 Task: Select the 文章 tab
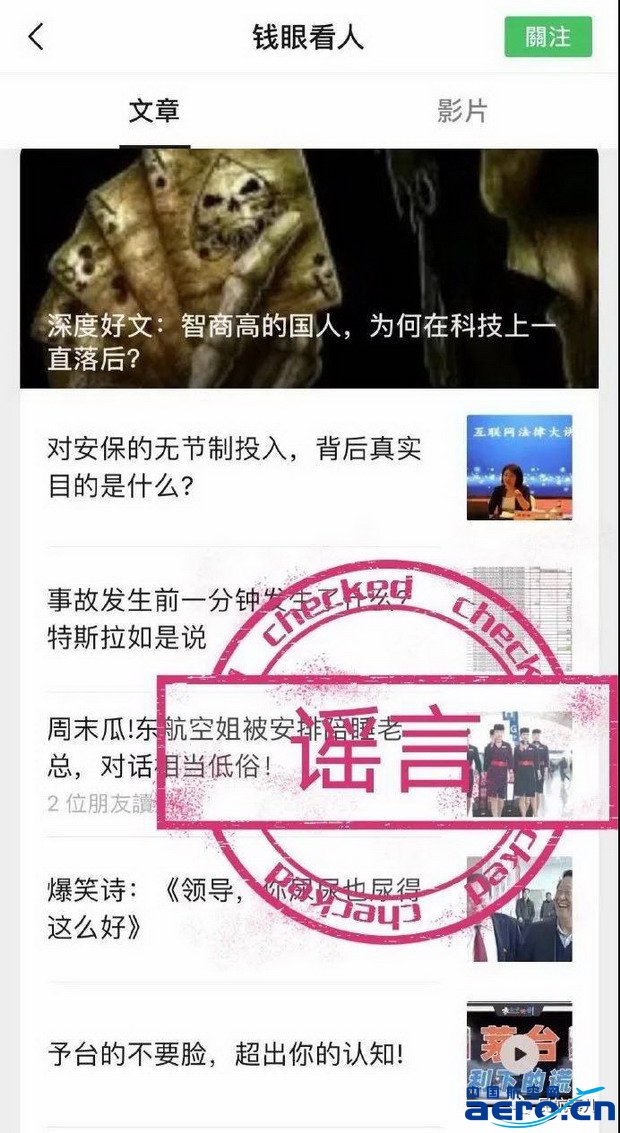(154, 111)
